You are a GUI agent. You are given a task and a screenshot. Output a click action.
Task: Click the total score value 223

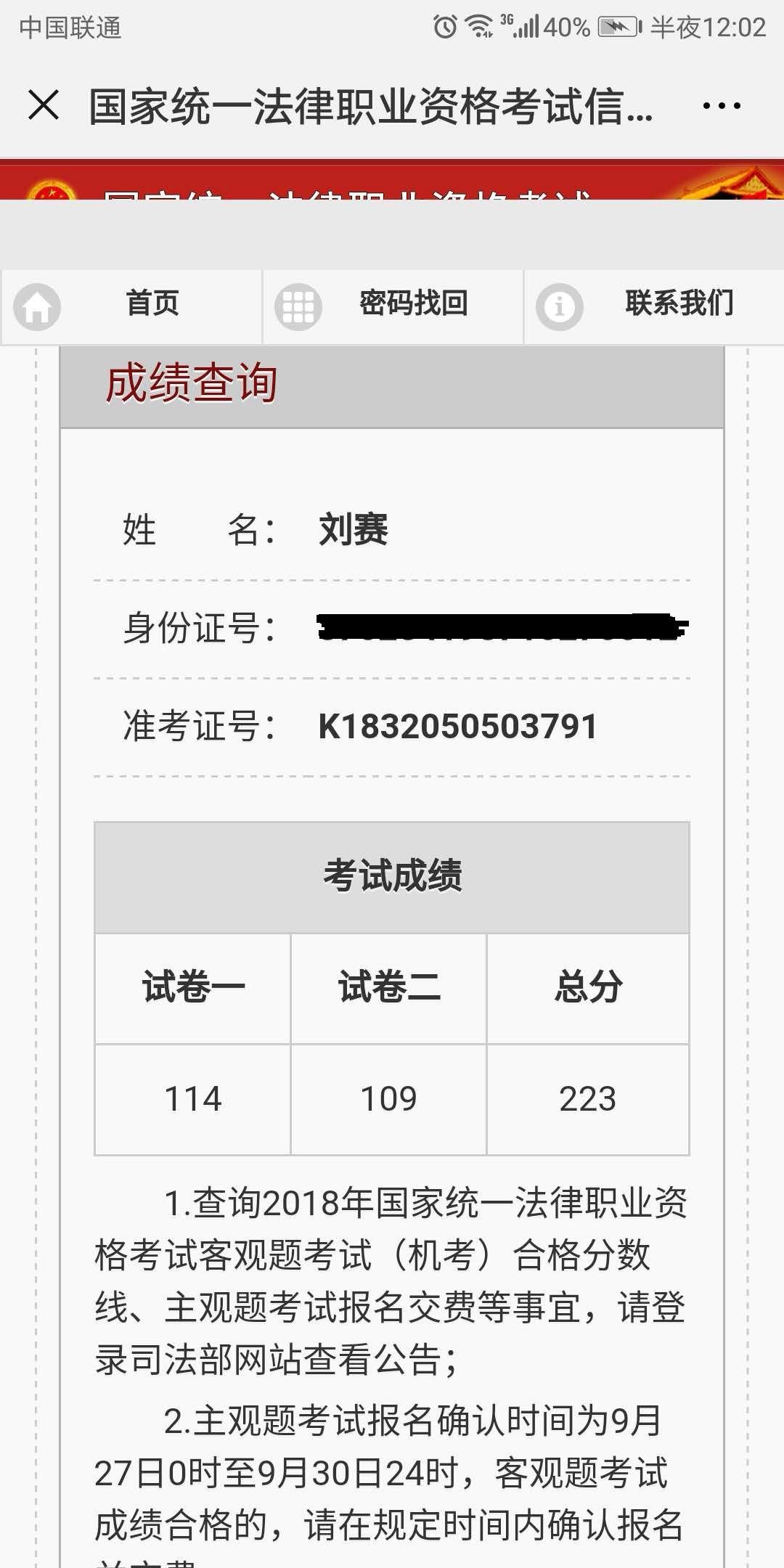586,1098
